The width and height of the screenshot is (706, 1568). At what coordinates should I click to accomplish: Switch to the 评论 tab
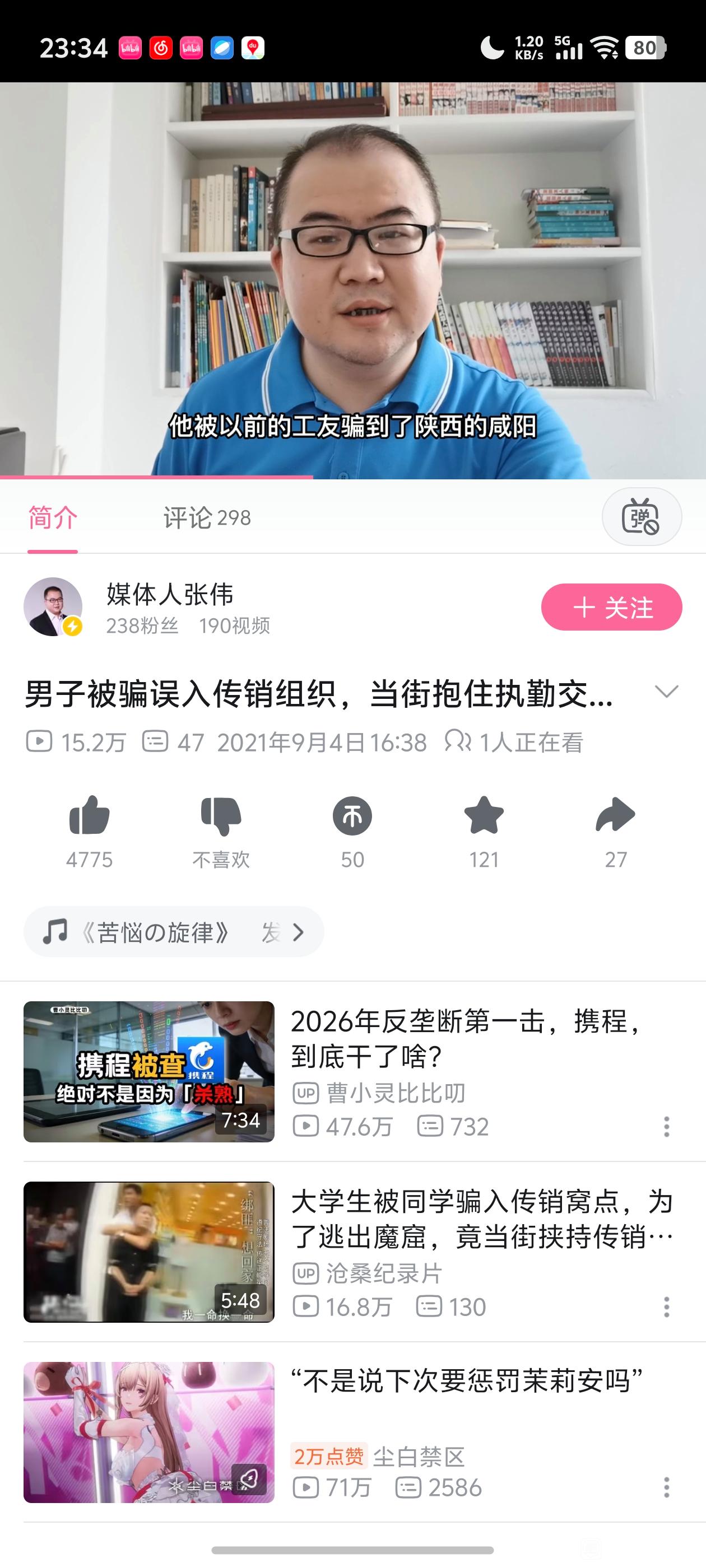207,518
